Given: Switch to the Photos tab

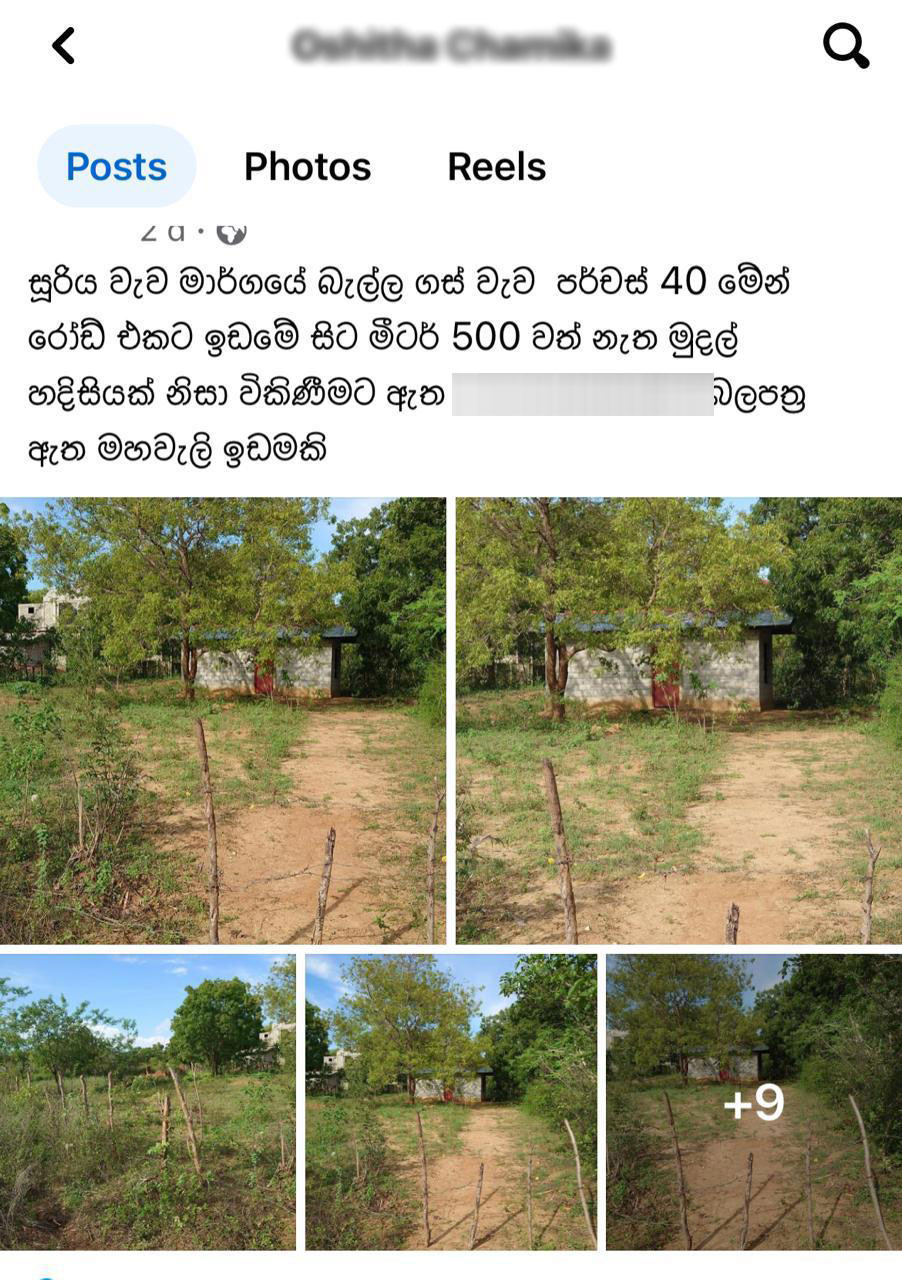Looking at the screenshot, I should 307,166.
